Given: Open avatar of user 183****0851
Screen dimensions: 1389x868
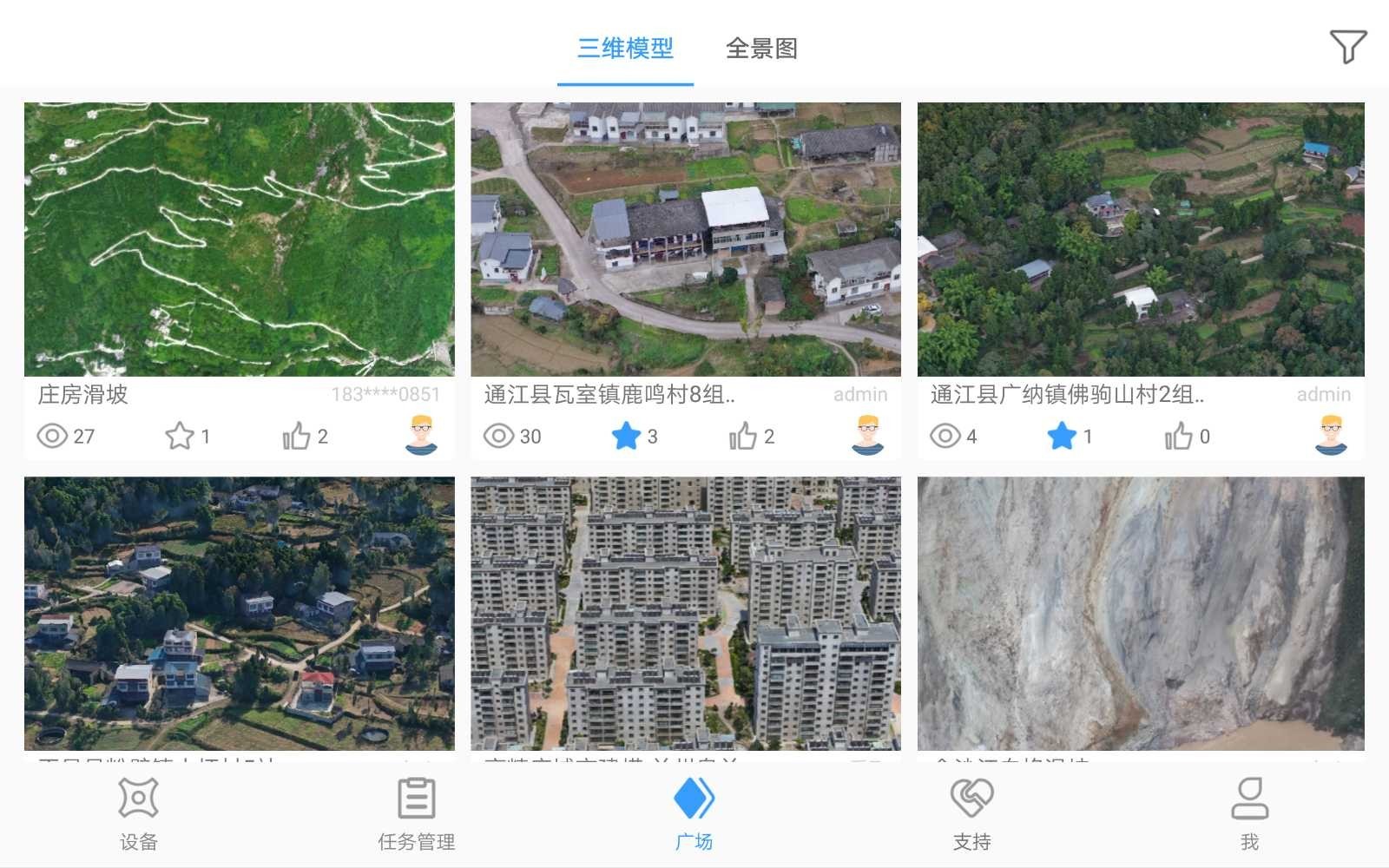Looking at the screenshot, I should pos(422,435).
